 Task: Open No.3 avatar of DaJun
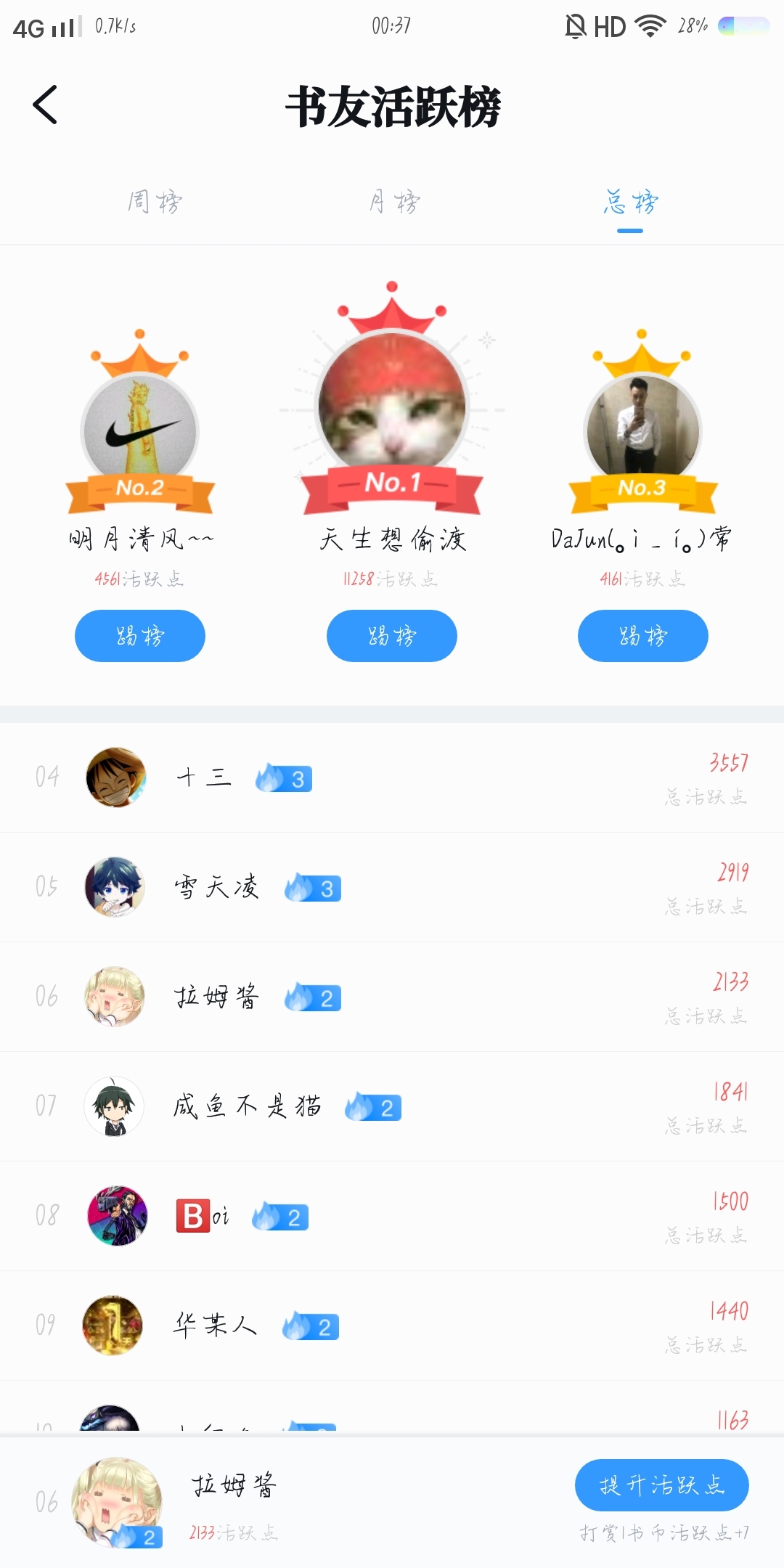[x=642, y=432]
